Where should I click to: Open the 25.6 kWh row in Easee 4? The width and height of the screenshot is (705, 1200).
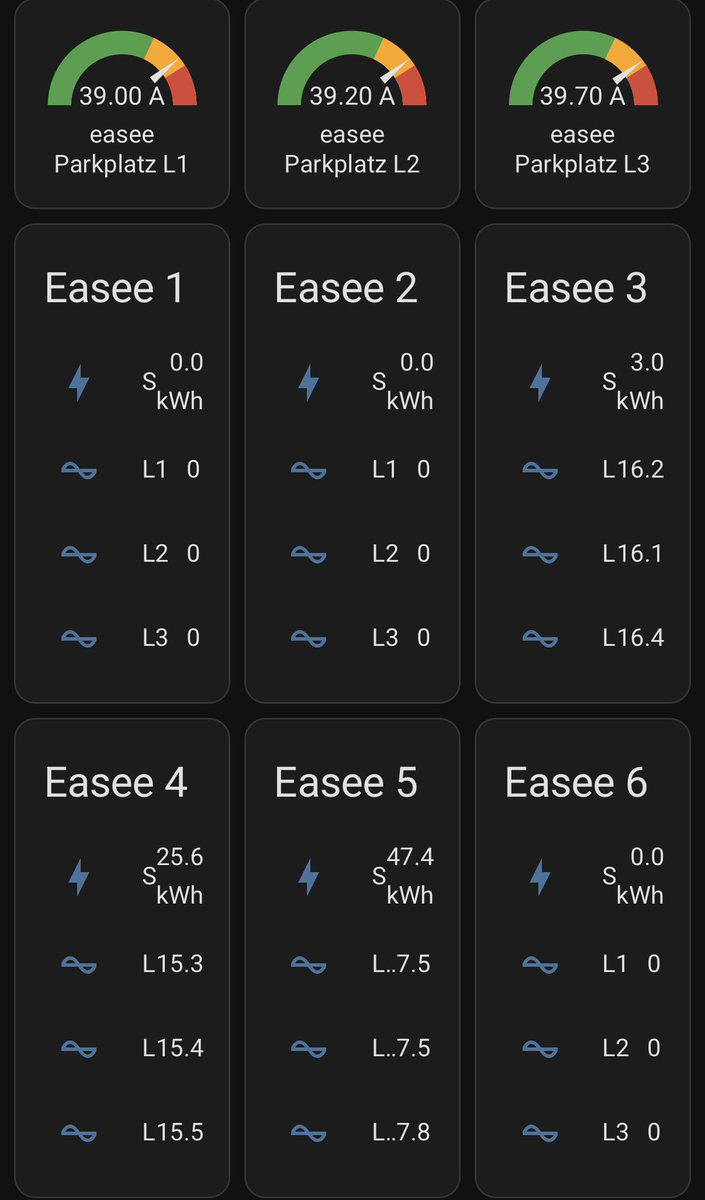(122, 876)
